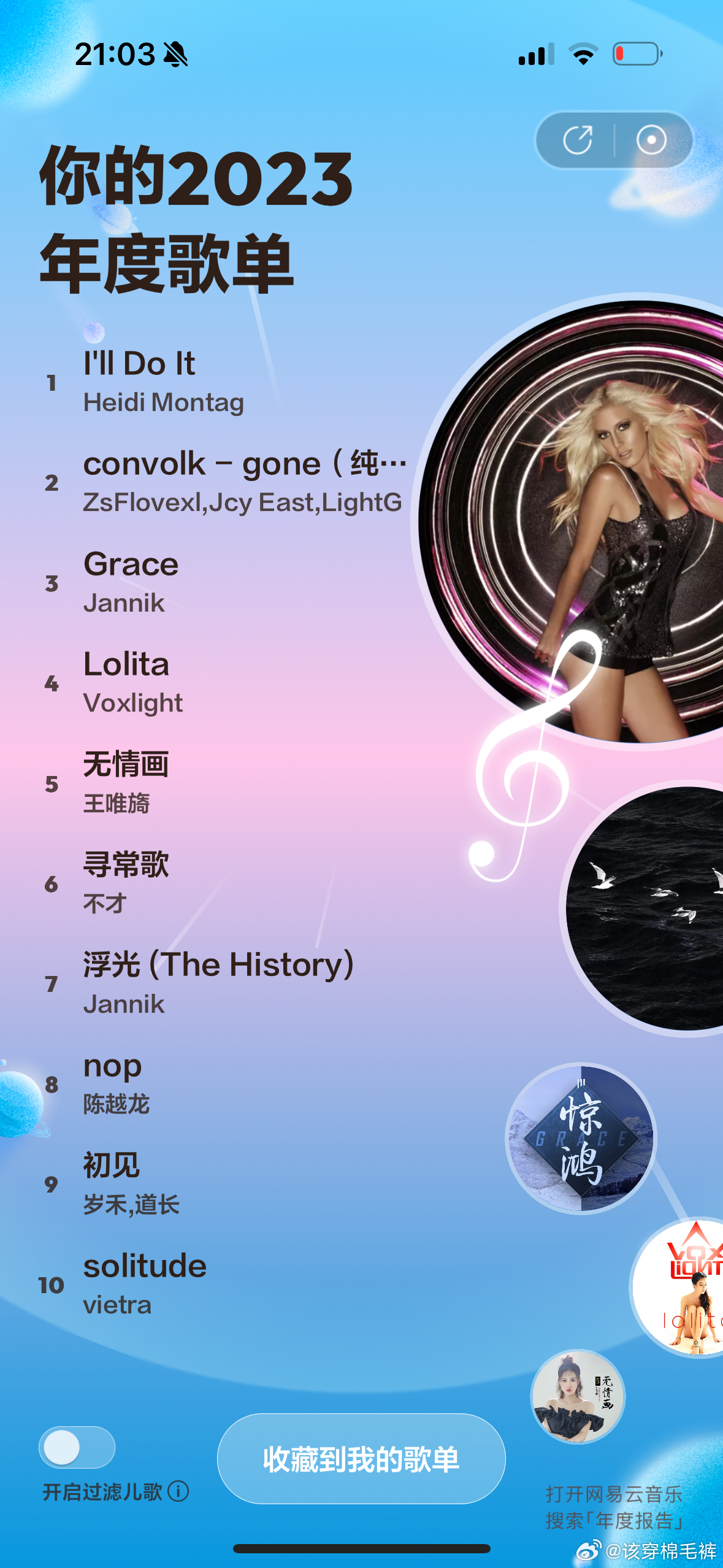Open 初见 by 岁禾,道长
Screen dimensions: 723x1568
coord(130,1183)
